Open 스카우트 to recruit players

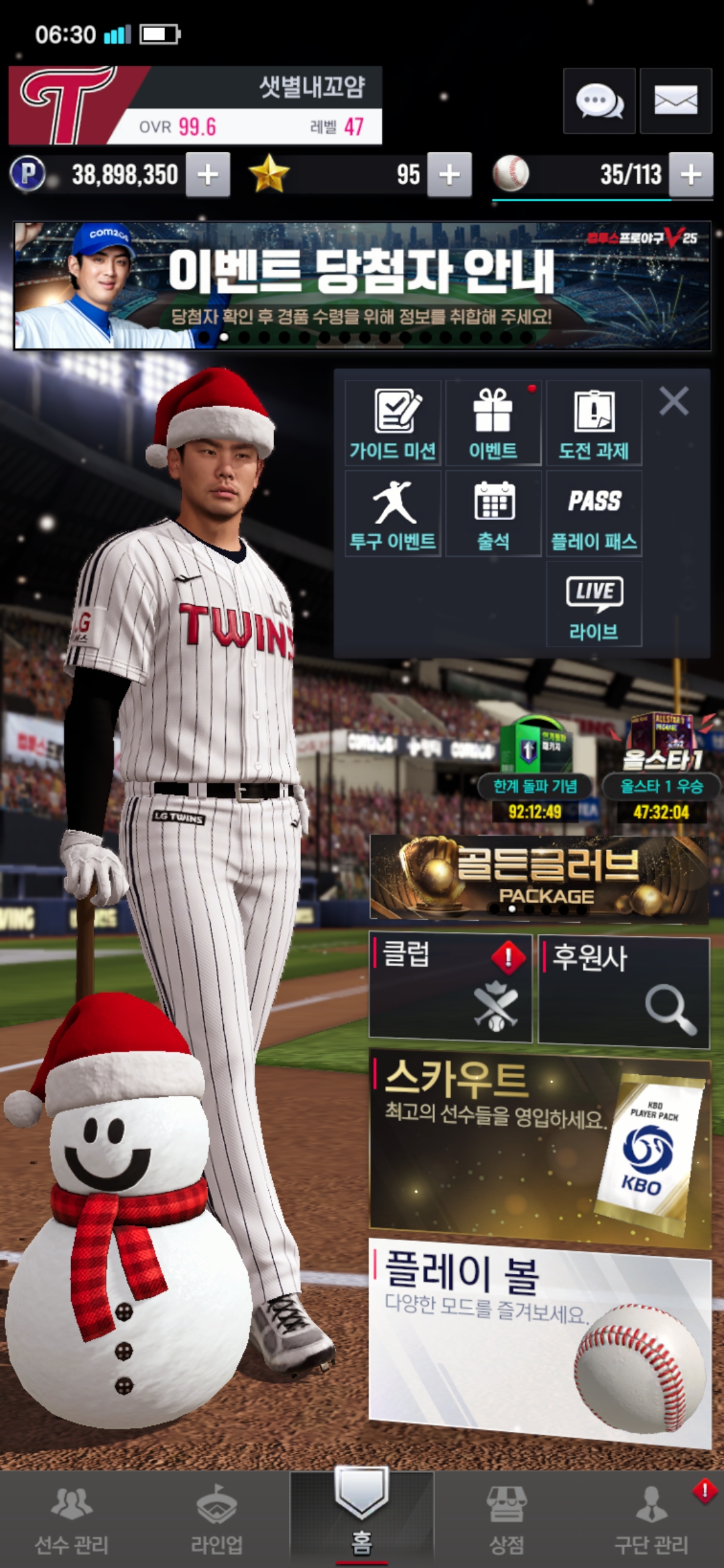click(x=539, y=1147)
